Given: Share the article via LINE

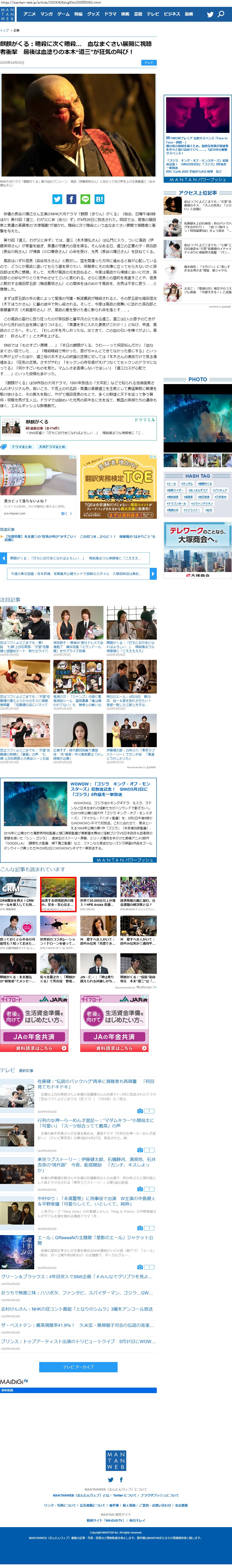Looking at the screenshot, I should 85,199.
